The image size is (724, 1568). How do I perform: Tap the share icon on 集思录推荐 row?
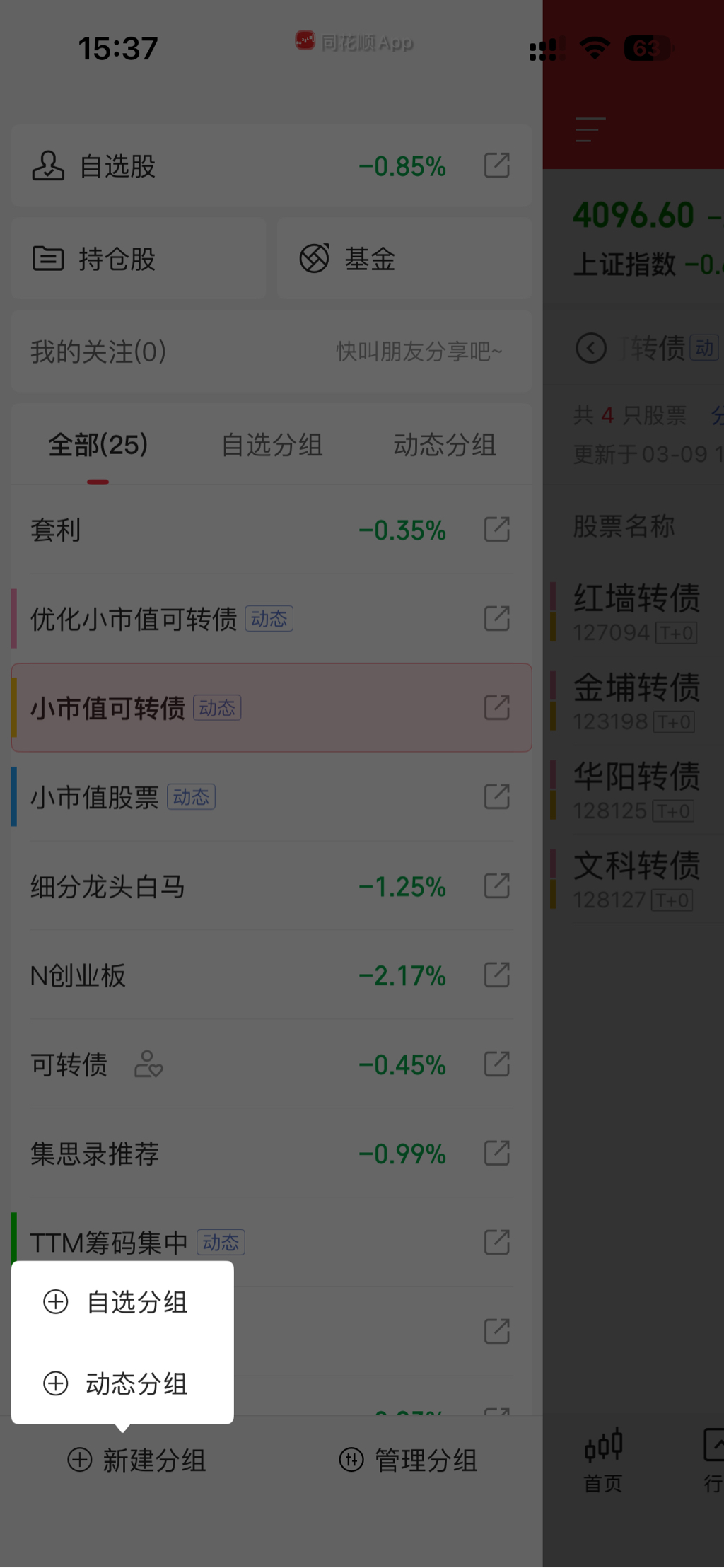click(x=497, y=1153)
